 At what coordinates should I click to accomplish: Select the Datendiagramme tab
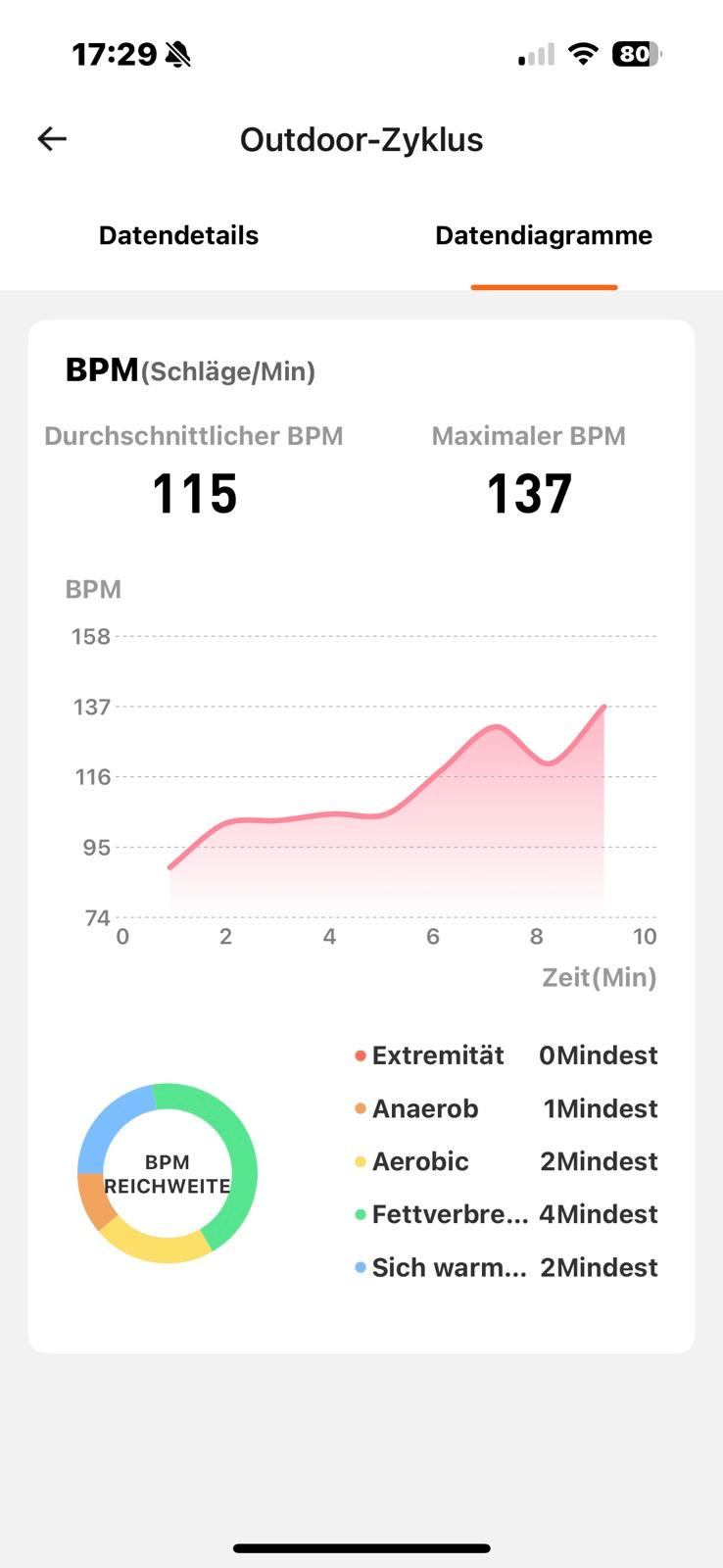[544, 235]
